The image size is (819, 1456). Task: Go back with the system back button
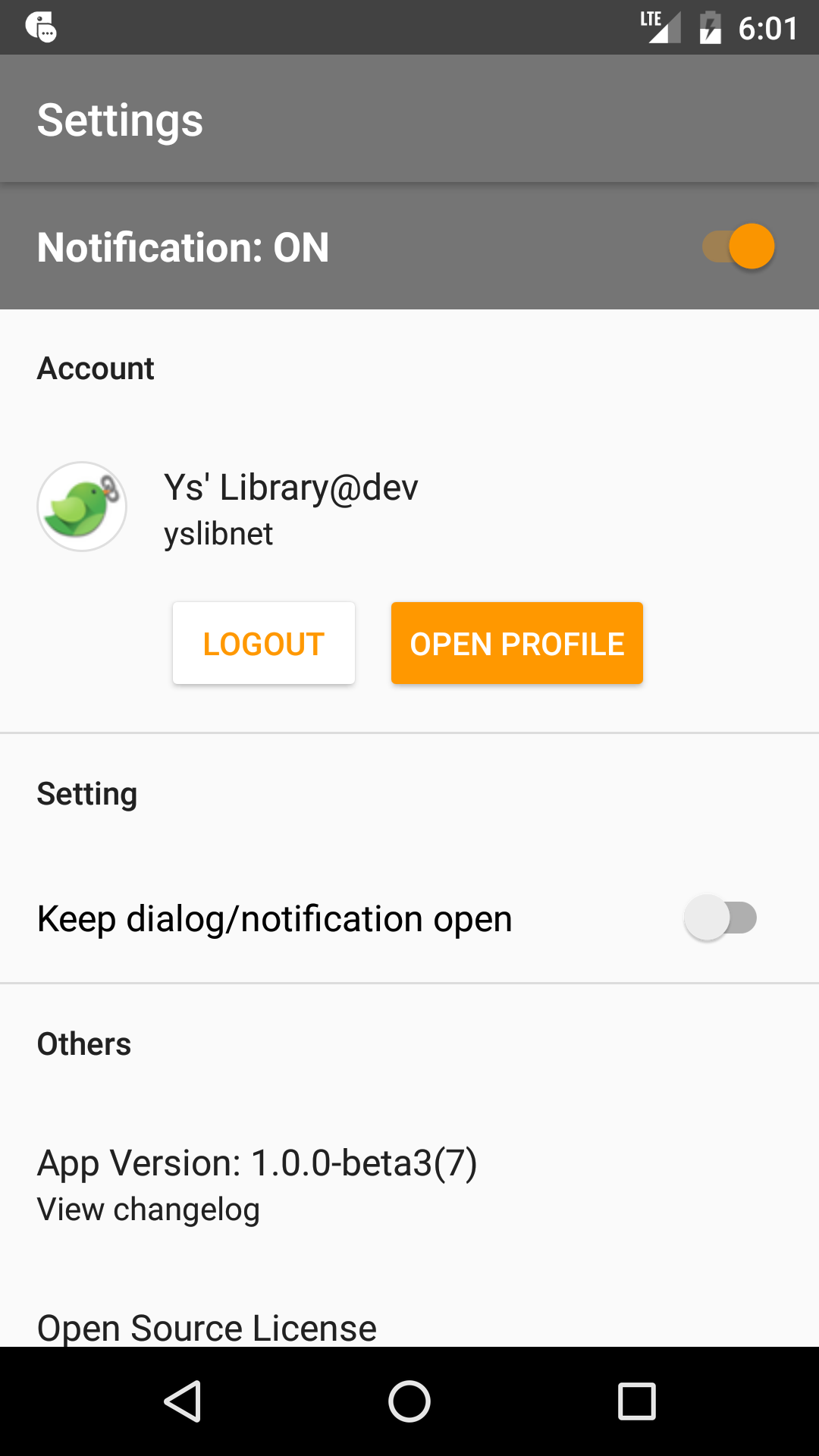pos(182,1401)
